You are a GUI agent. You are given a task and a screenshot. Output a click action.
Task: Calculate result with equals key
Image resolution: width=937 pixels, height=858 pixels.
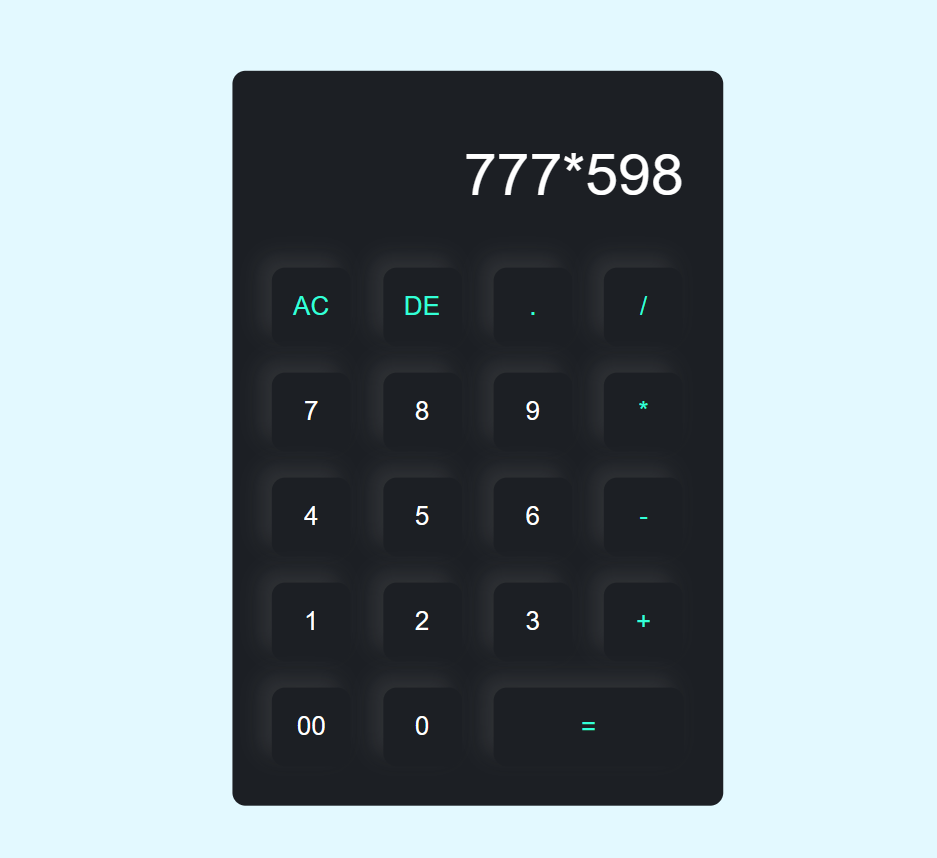pyautogui.click(x=588, y=726)
